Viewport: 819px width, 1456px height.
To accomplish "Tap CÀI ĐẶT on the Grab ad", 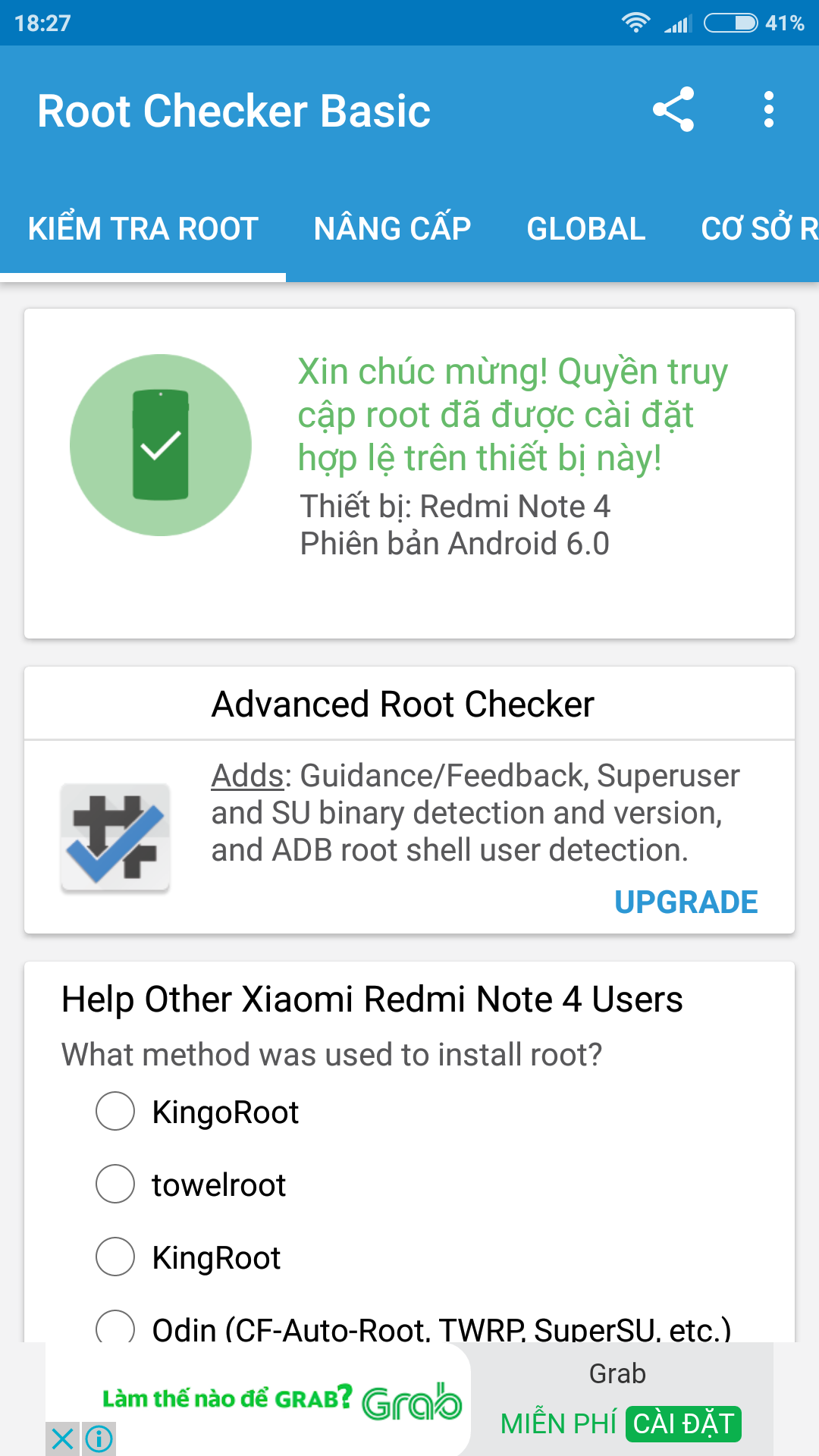I will (683, 1423).
